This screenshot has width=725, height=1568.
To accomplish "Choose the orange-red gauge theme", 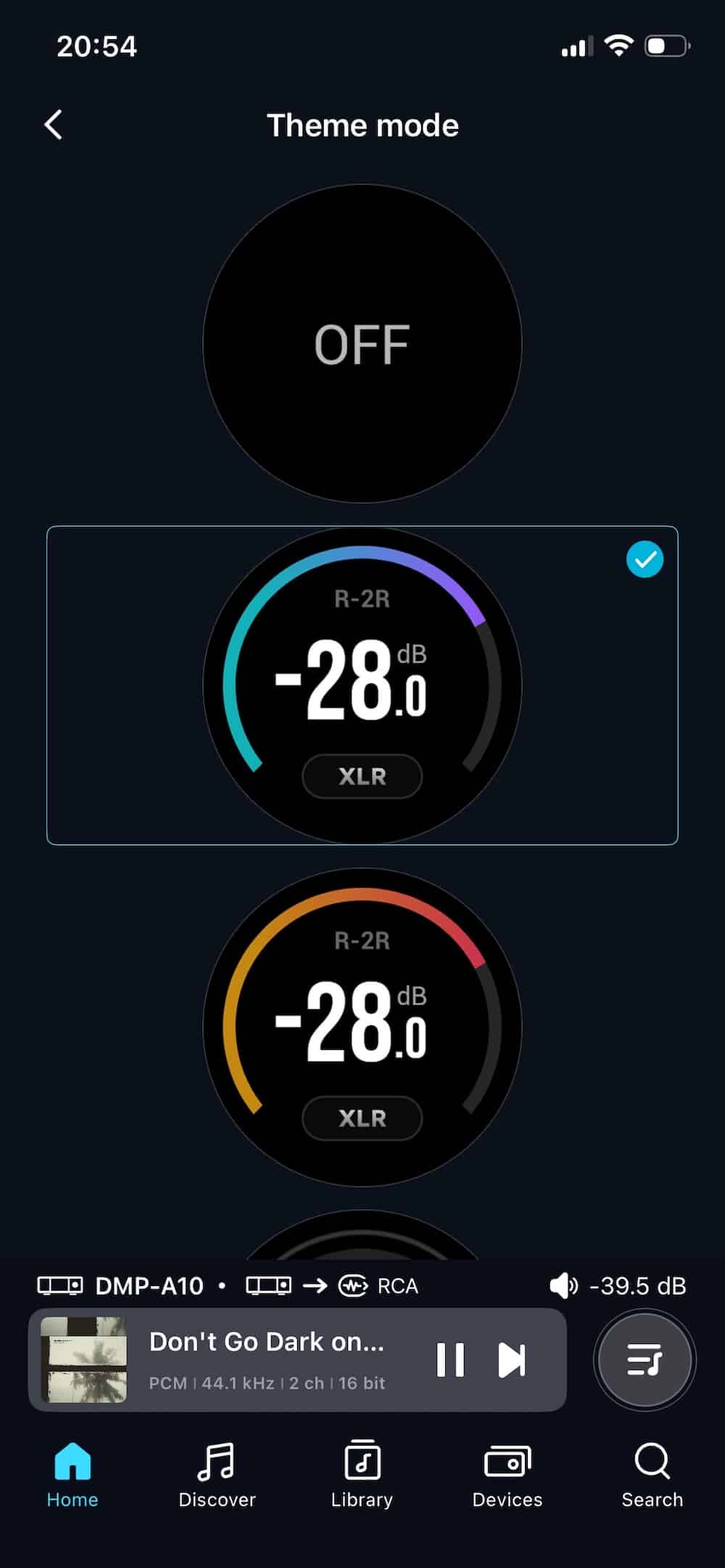I will (x=362, y=1027).
